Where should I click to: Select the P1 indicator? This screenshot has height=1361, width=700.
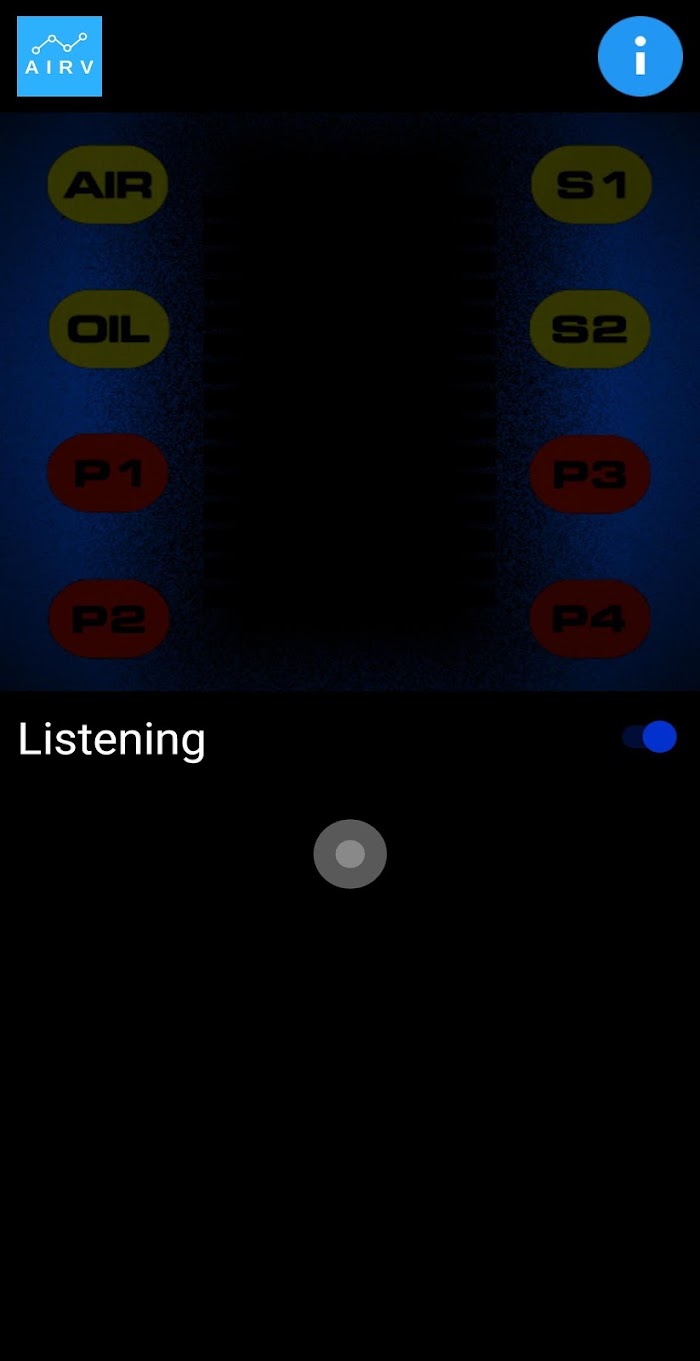tap(108, 473)
